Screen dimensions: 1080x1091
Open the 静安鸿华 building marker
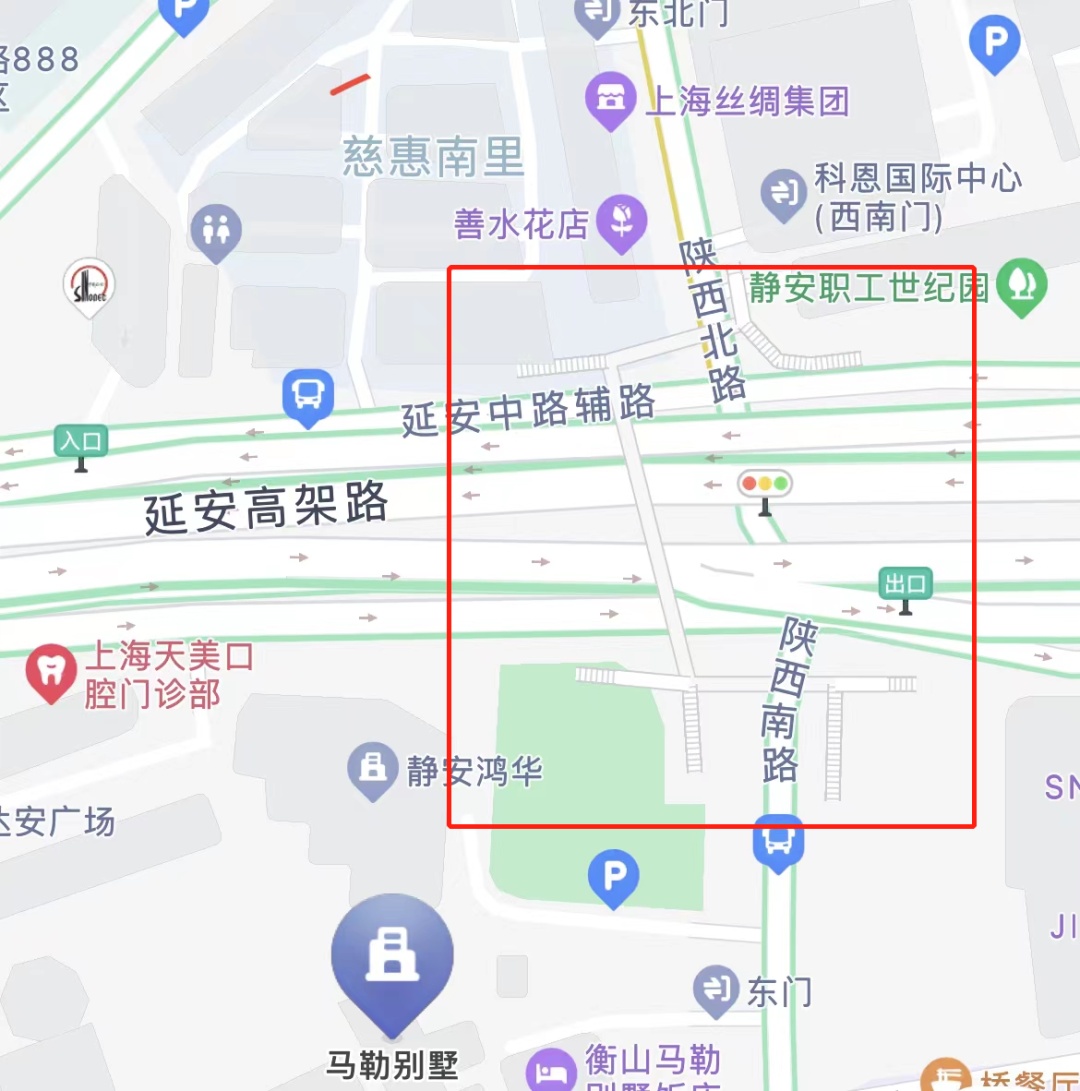pos(373,770)
